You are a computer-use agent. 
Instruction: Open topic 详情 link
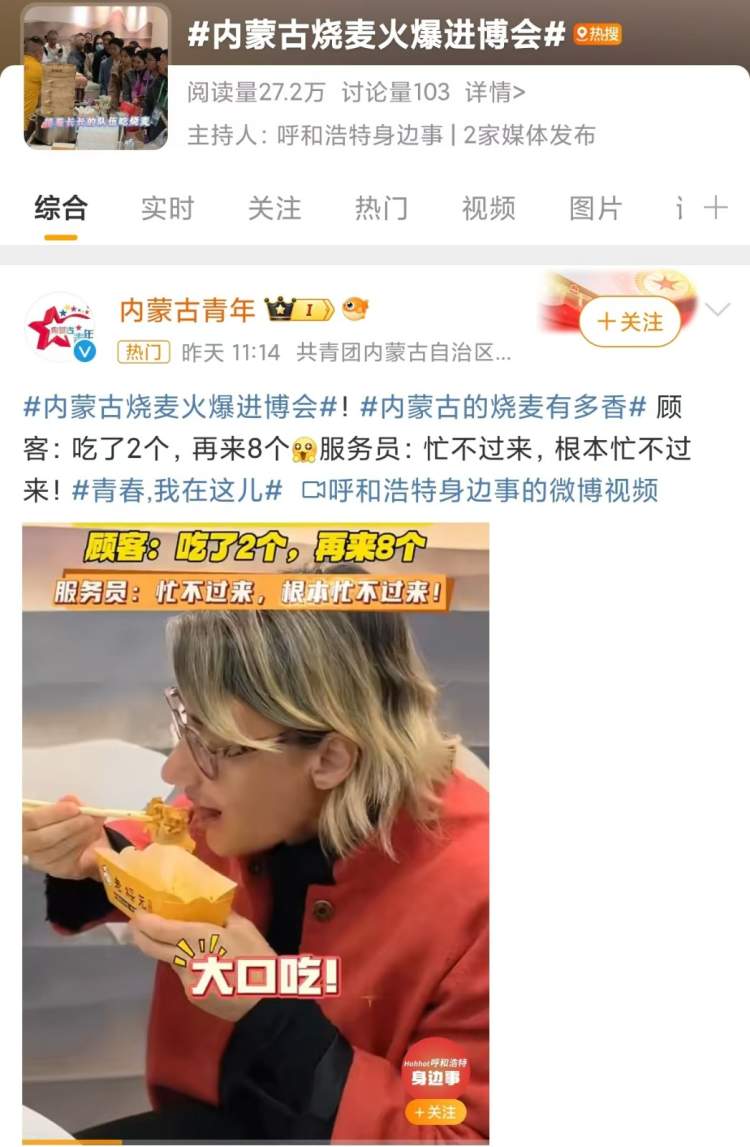496,94
